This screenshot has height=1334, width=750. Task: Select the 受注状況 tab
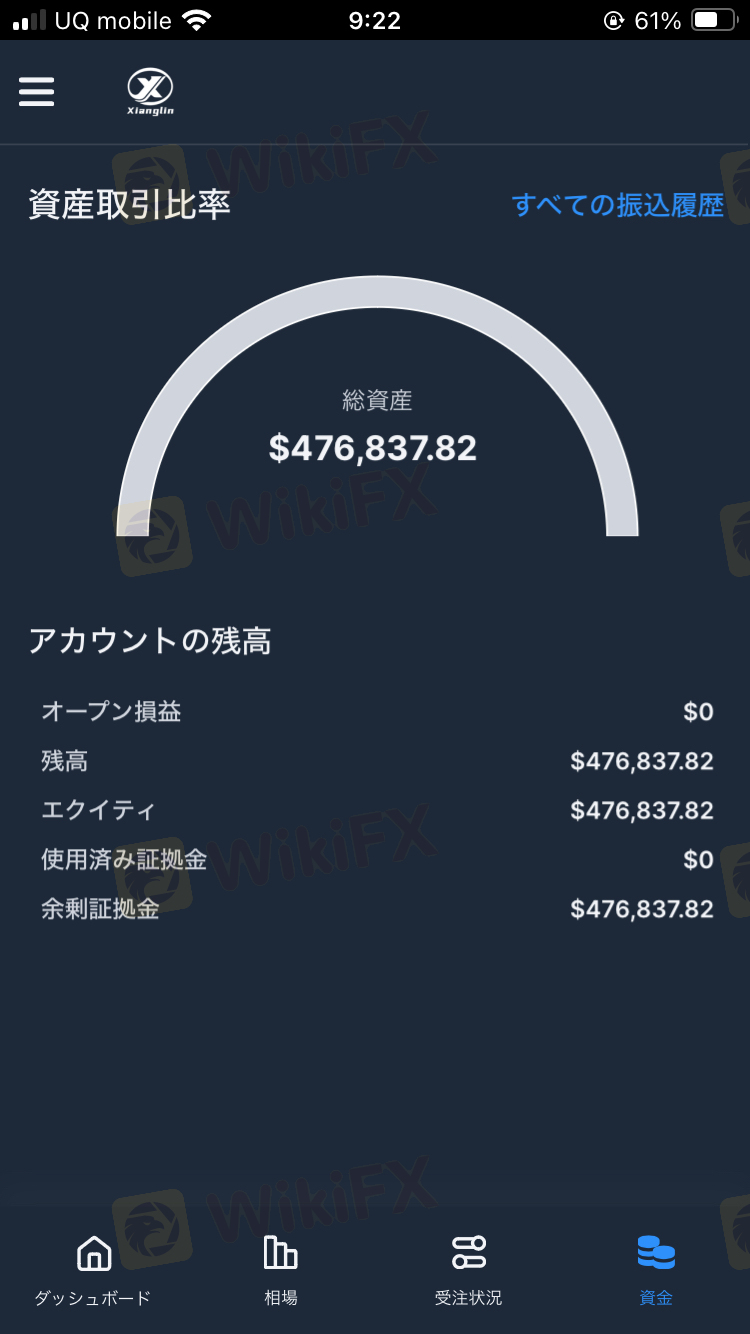(468, 1271)
